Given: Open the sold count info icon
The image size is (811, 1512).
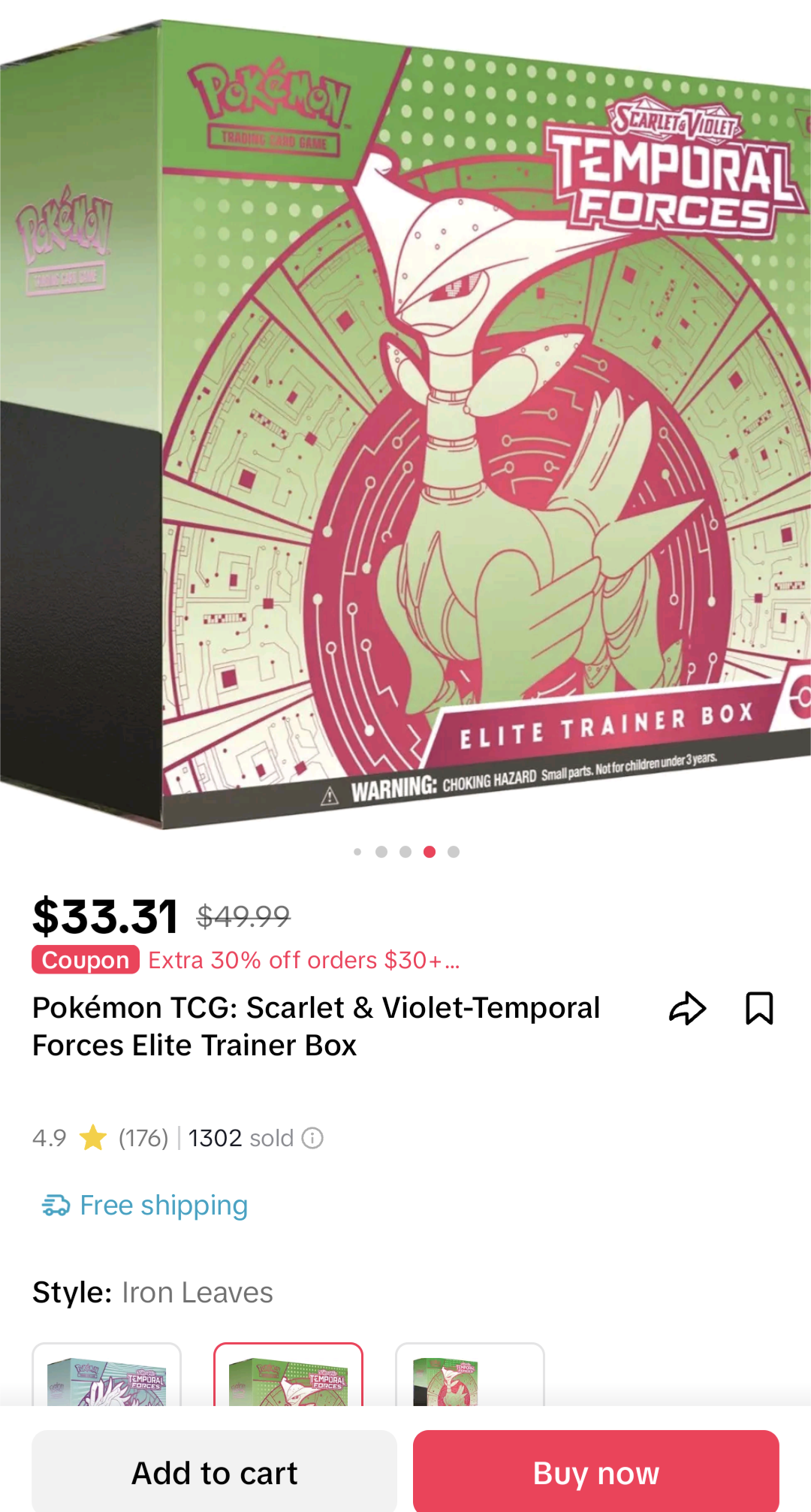Looking at the screenshot, I should 312,1139.
